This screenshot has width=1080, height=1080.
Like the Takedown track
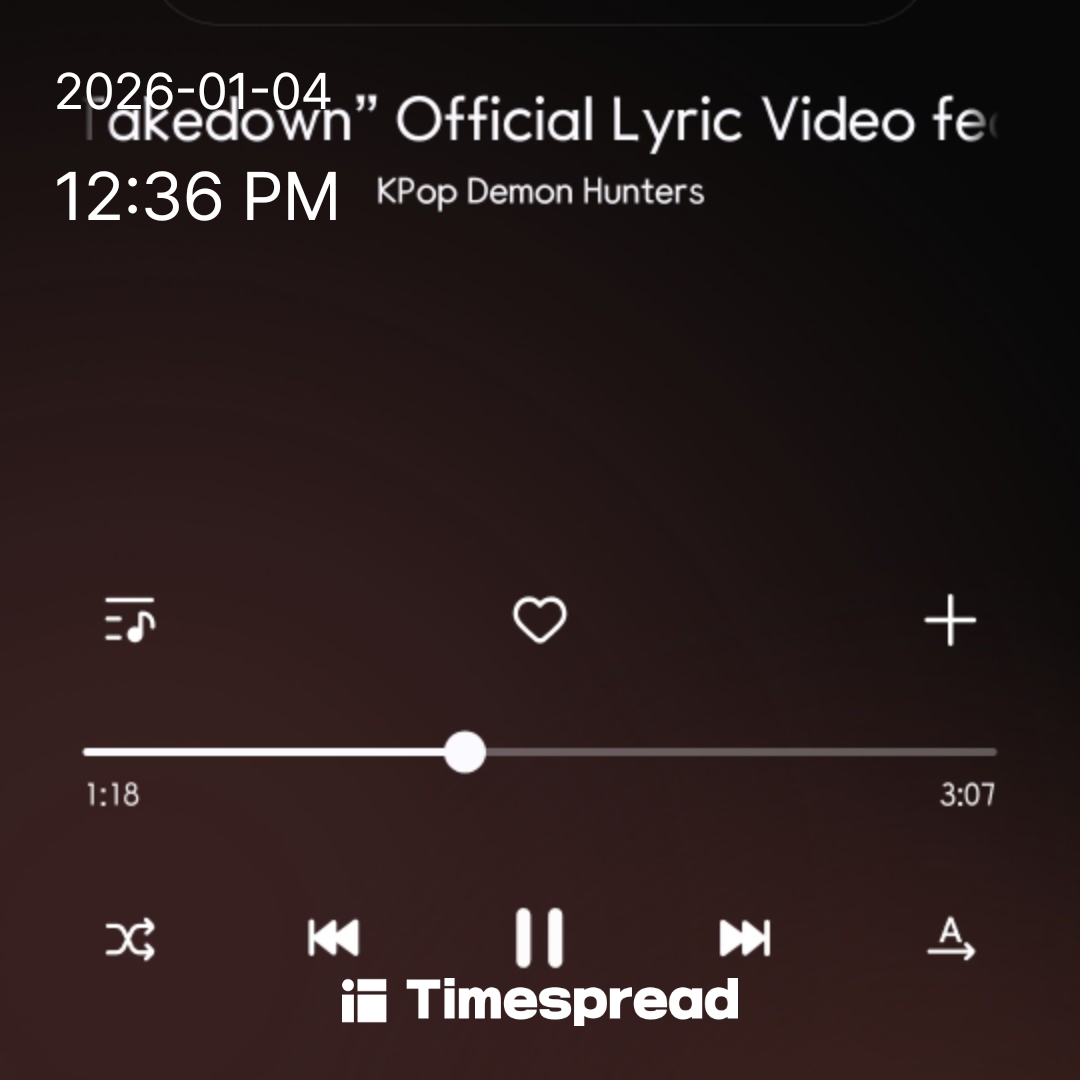[539, 621]
